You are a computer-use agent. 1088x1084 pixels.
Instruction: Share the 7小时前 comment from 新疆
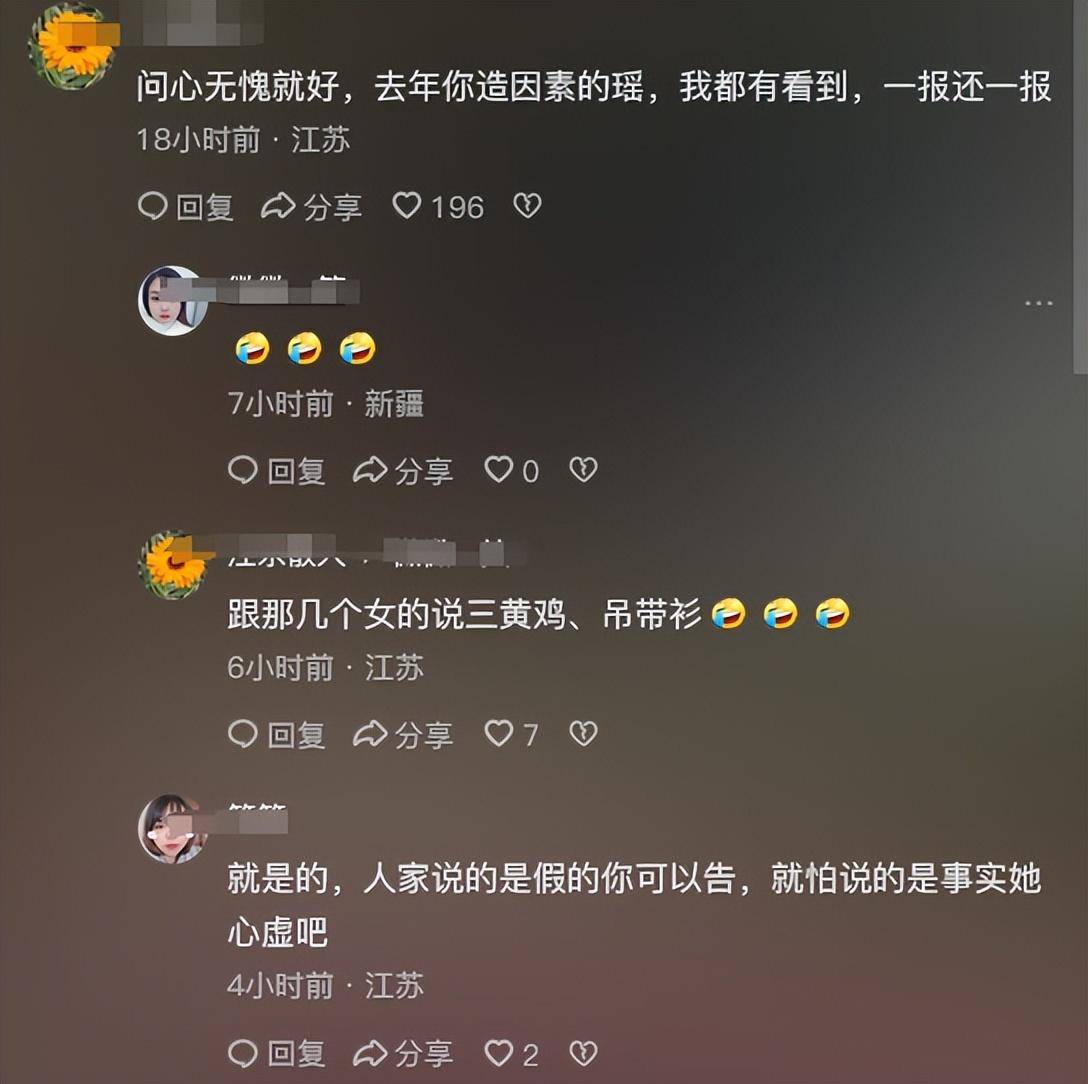(x=403, y=471)
